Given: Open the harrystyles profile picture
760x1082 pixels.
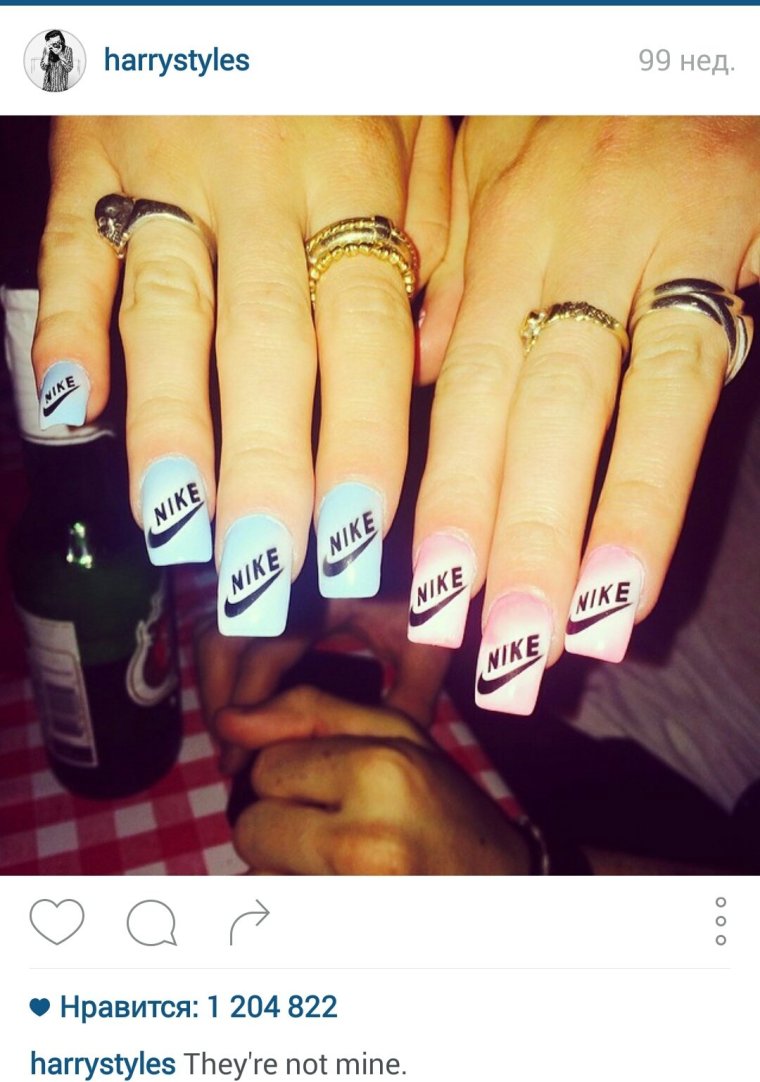Looking at the screenshot, I should click(x=55, y=61).
